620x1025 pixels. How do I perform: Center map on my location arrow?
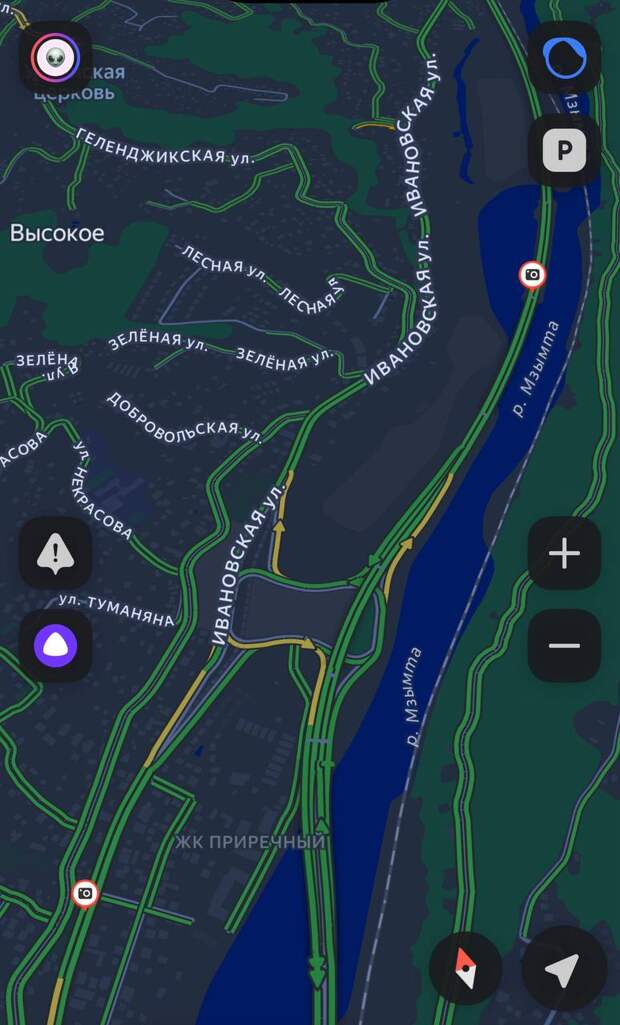(564, 968)
